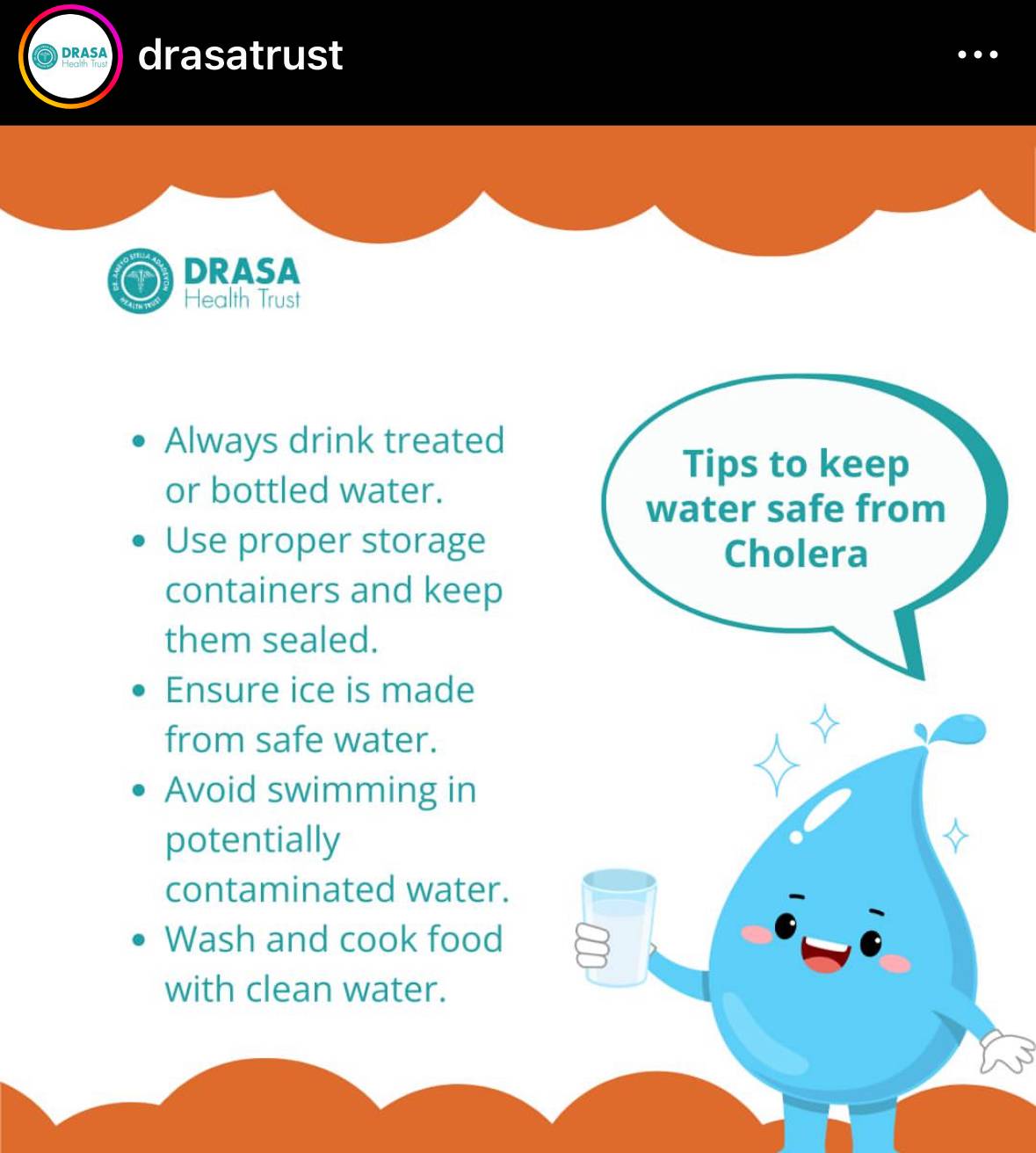Viewport: 1036px width, 1153px height.
Task: View drasatrust's story via profile picture
Action: pyautogui.click(x=69, y=57)
